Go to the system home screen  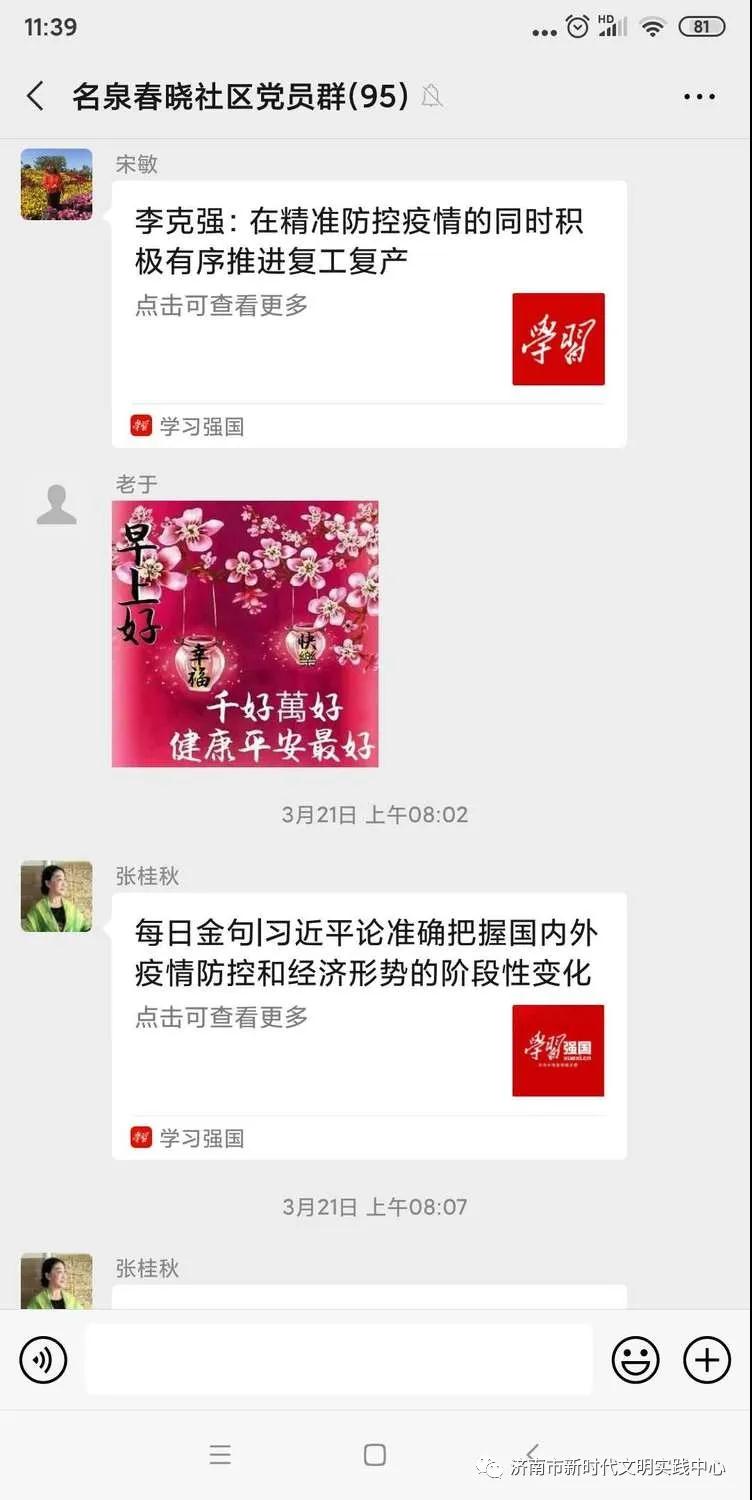[x=375, y=1455]
